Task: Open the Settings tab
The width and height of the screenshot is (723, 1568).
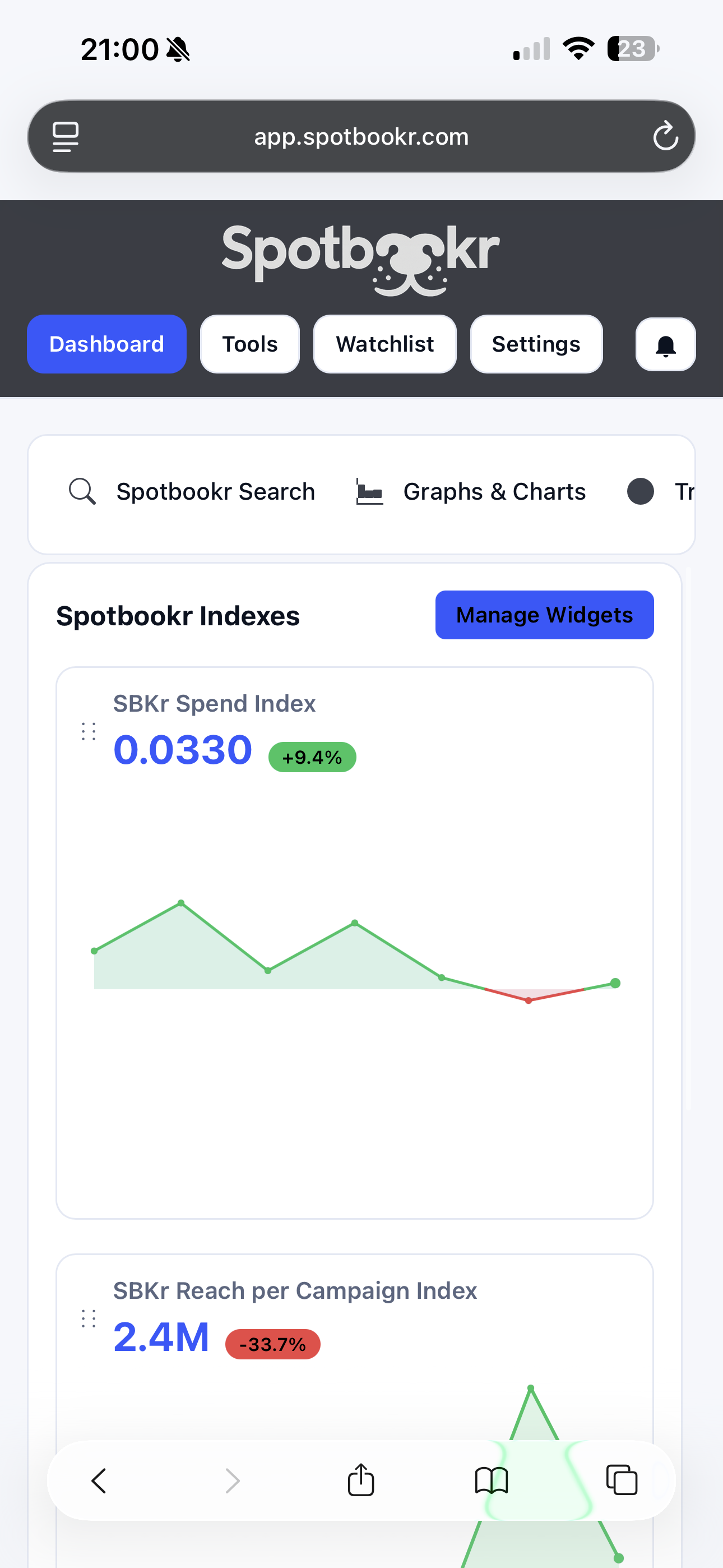Action: pos(536,344)
